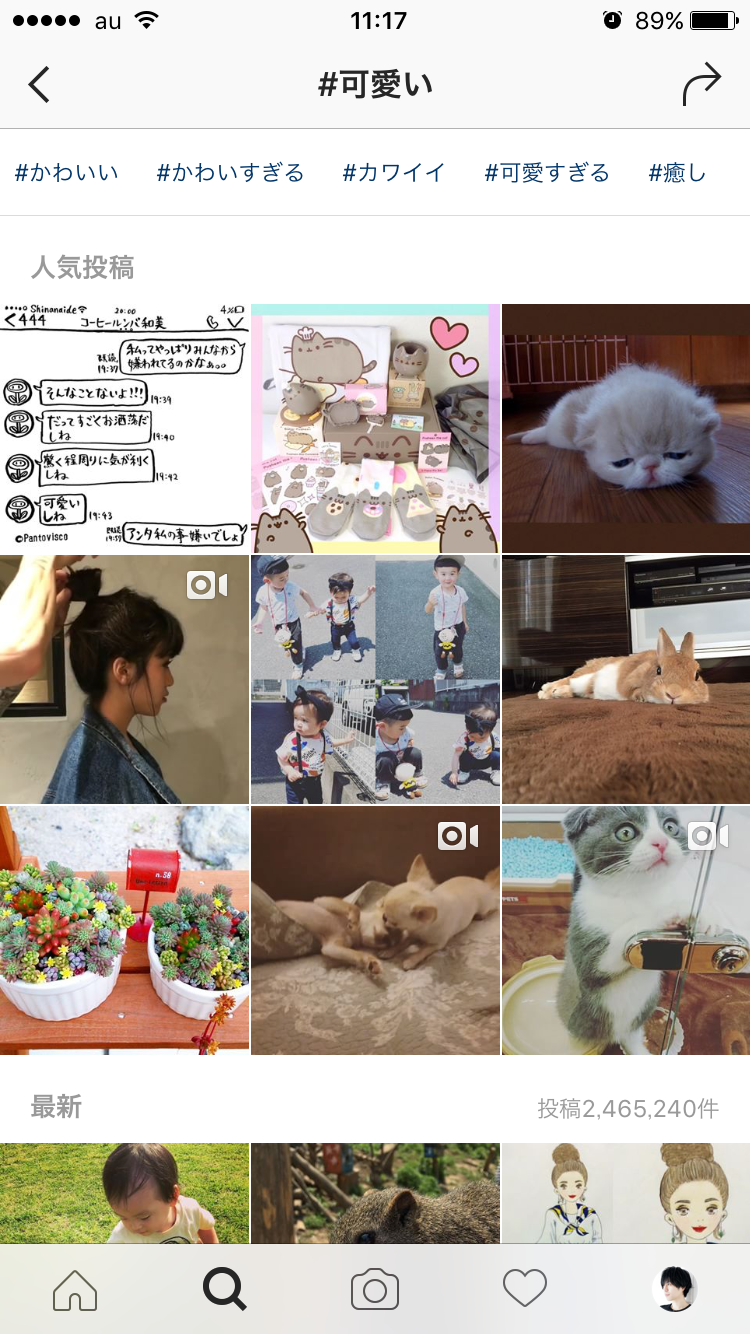Open the toddlers photo collage post
This screenshot has height=1334, width=750.
pos(375,680)
